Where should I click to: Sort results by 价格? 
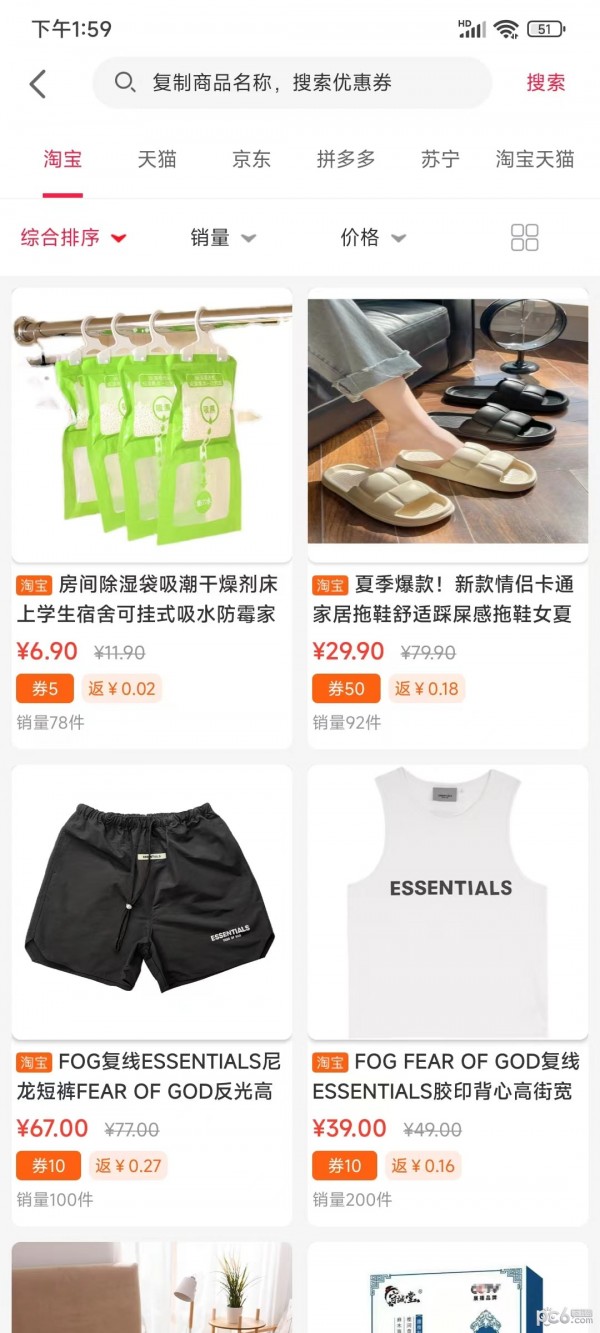[373, 238]
